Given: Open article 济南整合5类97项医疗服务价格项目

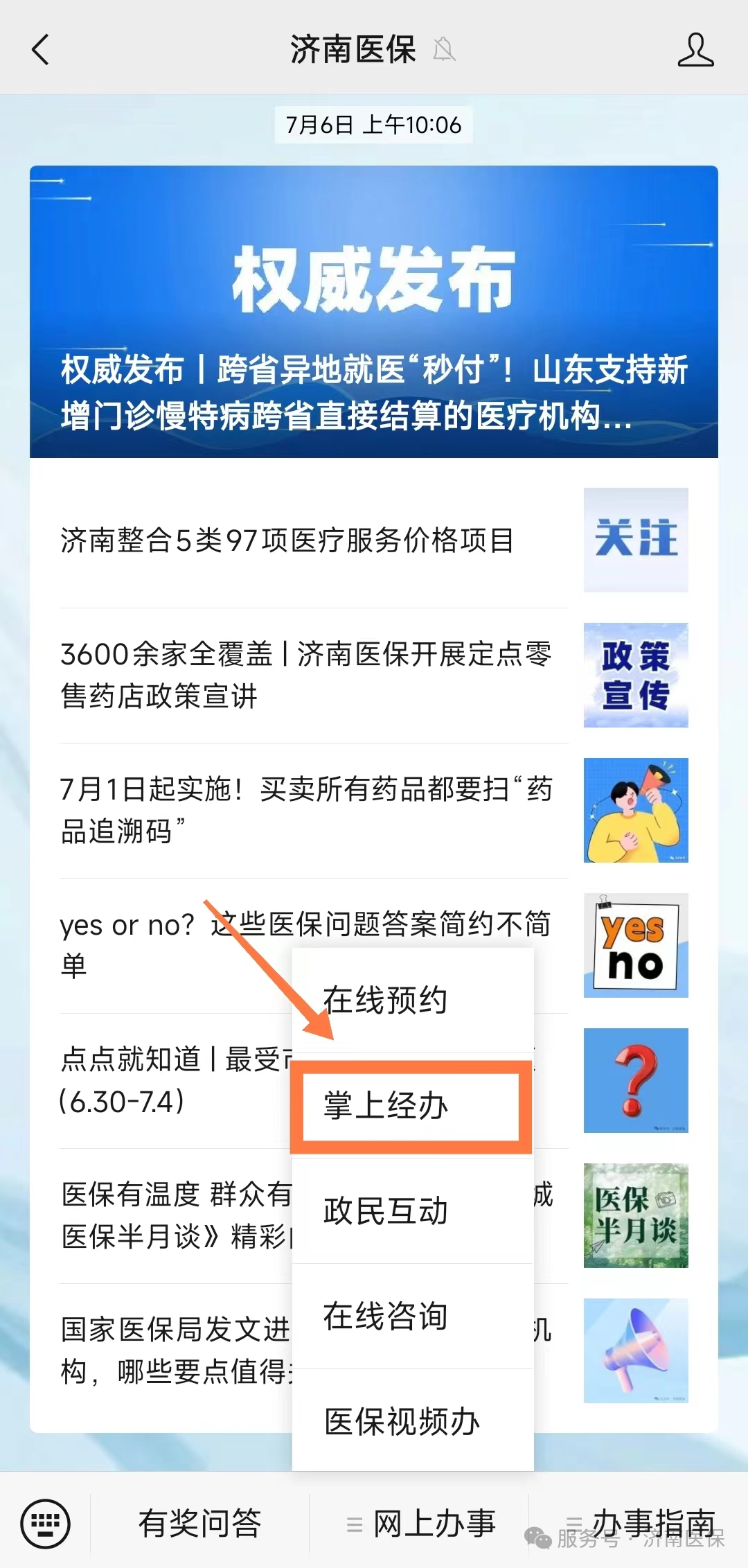Looking at the screenshot, I should pos(287,540).
